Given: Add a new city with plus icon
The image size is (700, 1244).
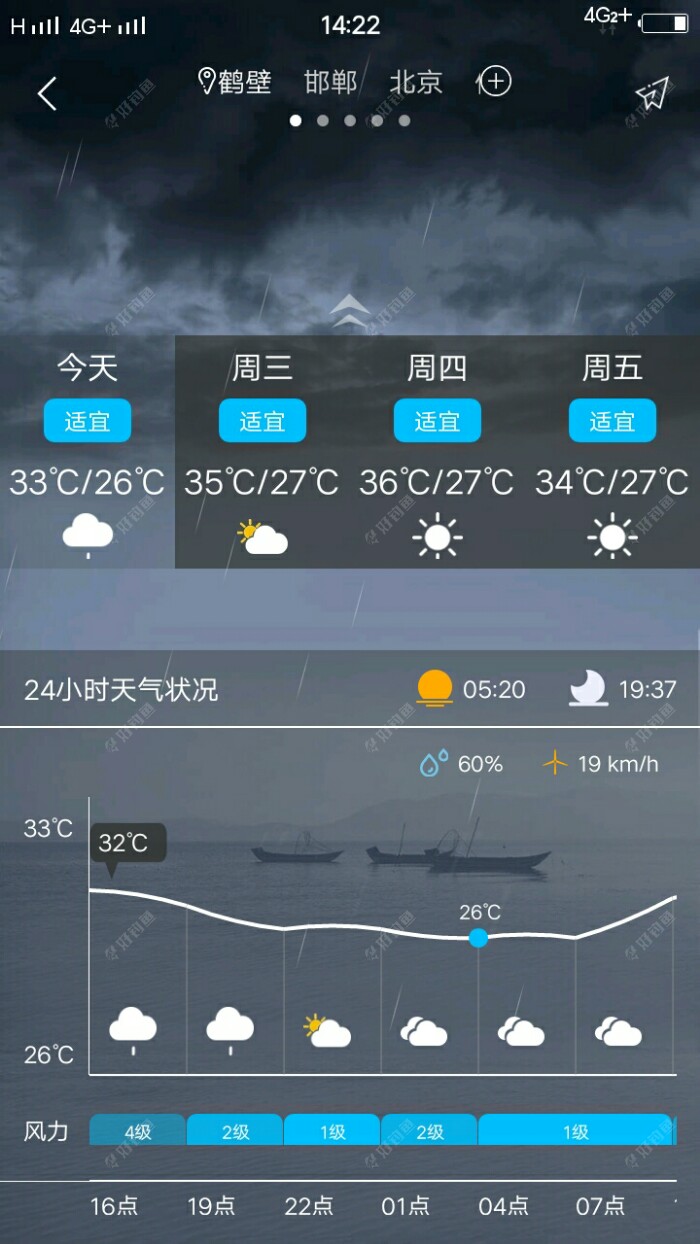Looking at the screenshot, I should pos(495,82).
